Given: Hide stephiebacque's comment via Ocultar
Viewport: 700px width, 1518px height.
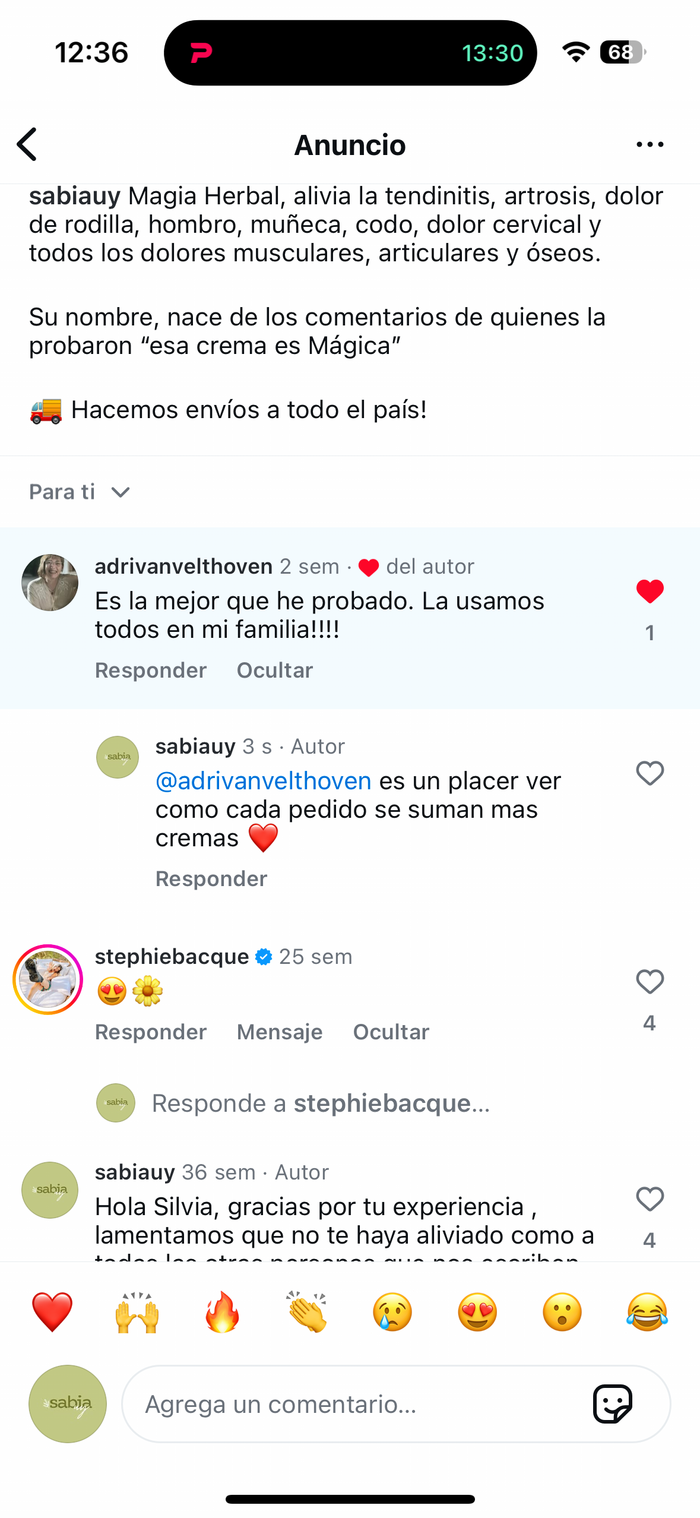Looking at the screenshot, I should 391,1032.
